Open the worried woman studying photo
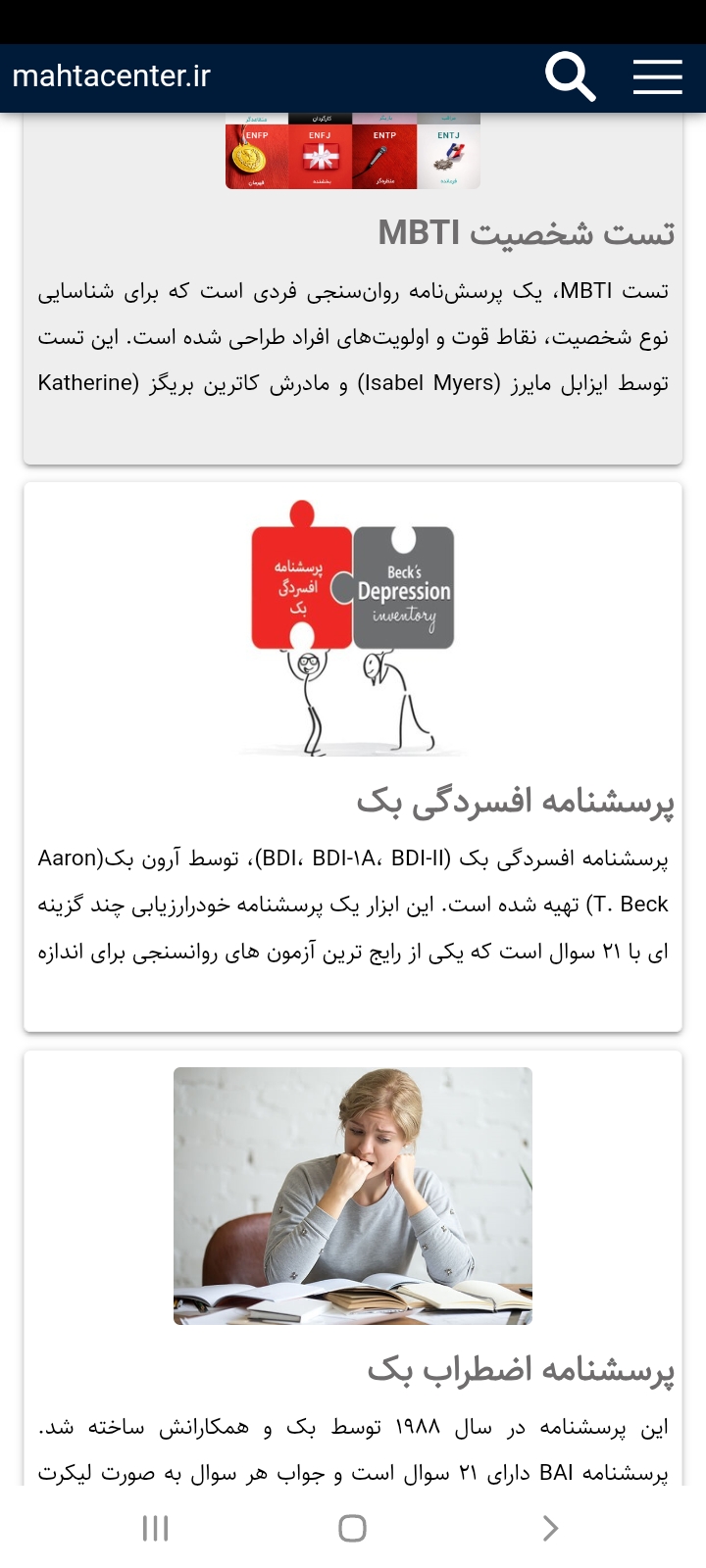 point(352,1198)
